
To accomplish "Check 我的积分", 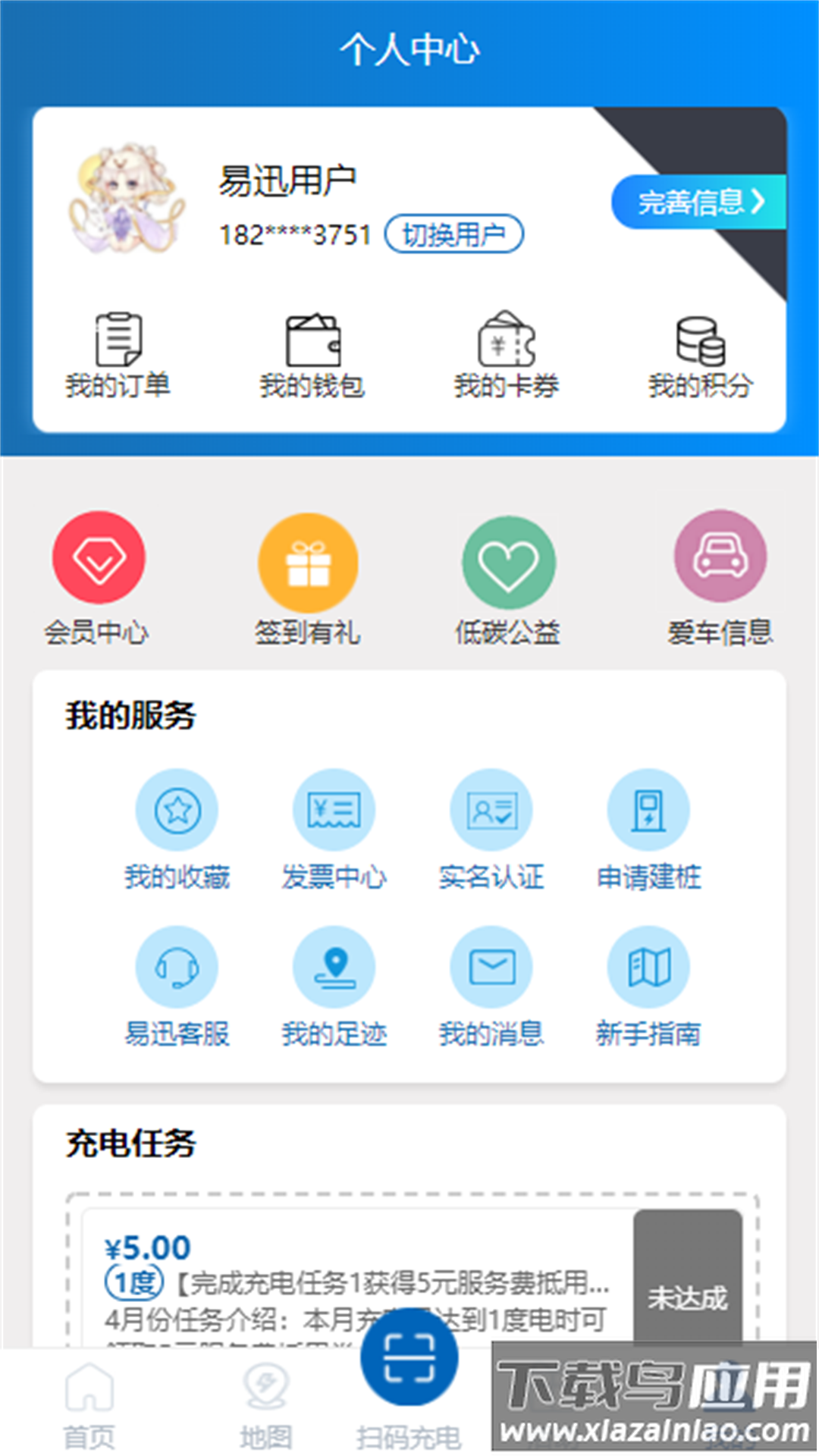I will click(701, 355).
